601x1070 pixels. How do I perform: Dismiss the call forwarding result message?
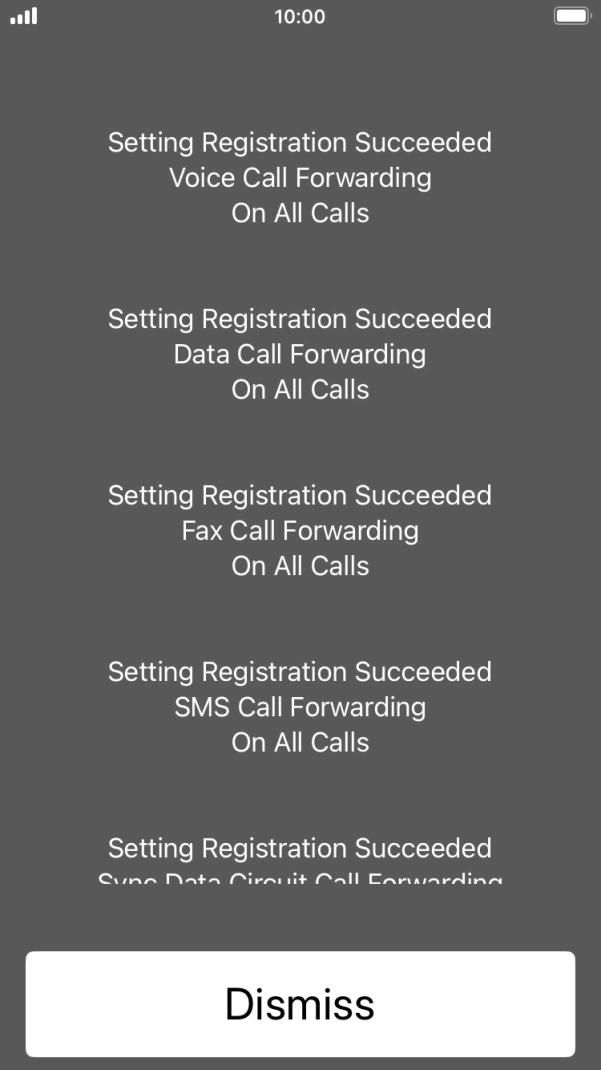tap(300, 1004)
